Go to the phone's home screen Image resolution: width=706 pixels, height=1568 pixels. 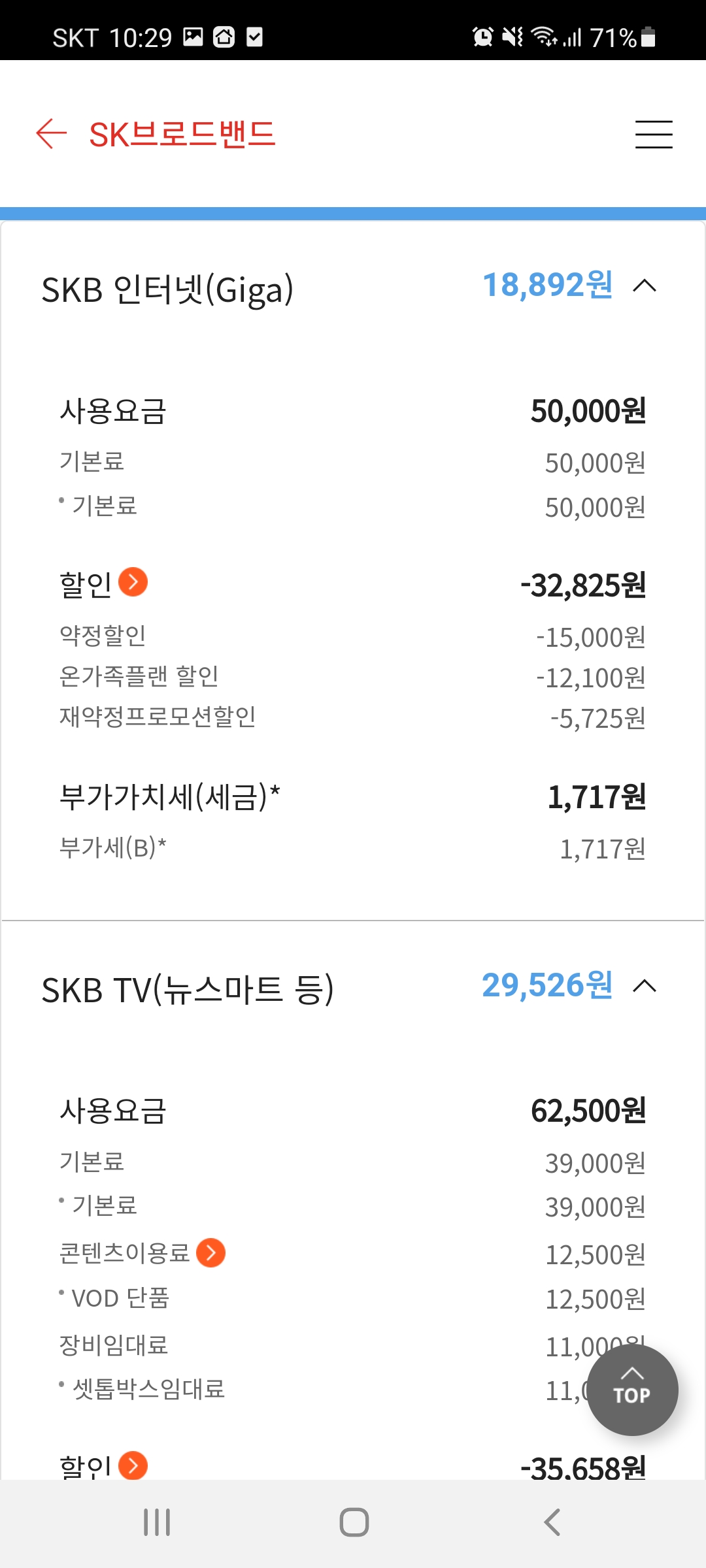[x=354, y=1522]
